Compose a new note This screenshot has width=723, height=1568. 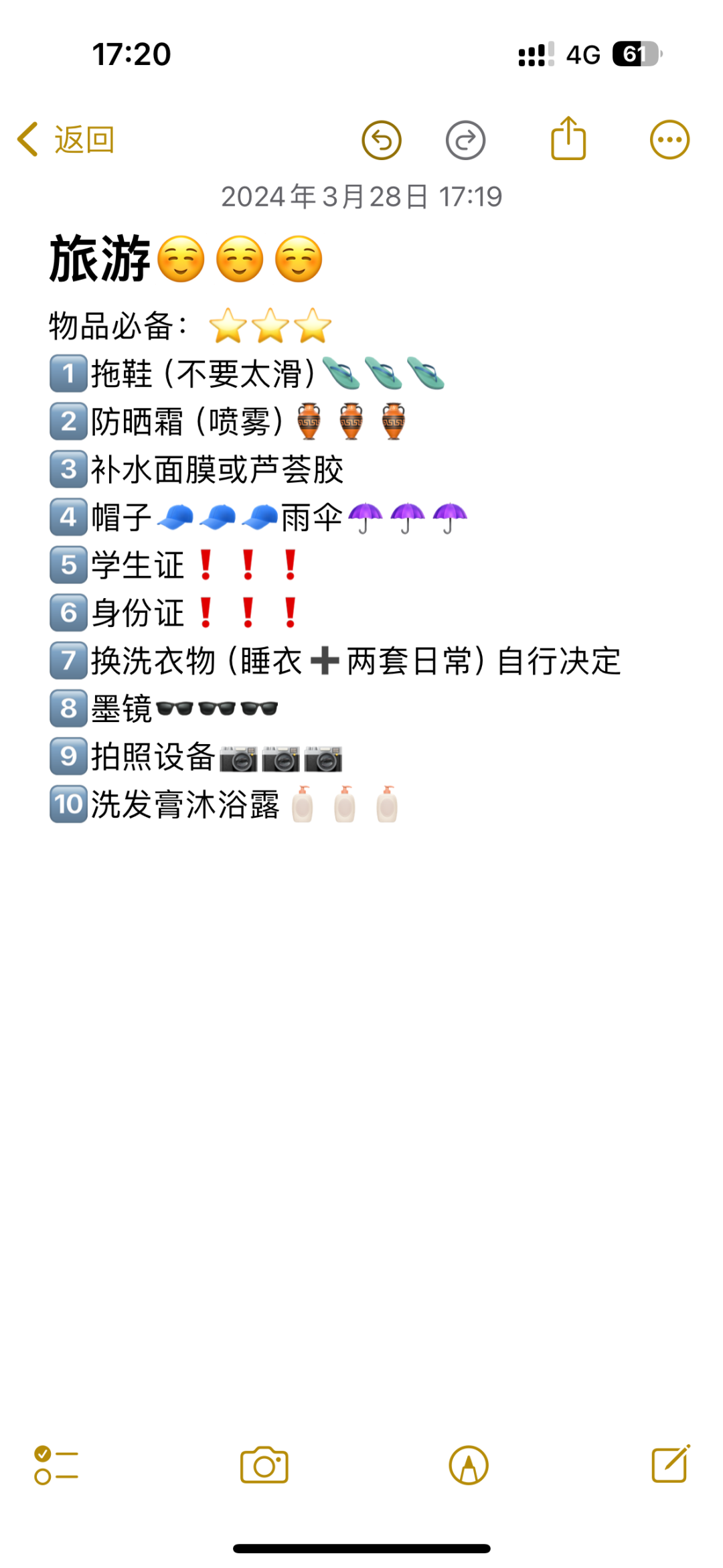point(671,1464)
